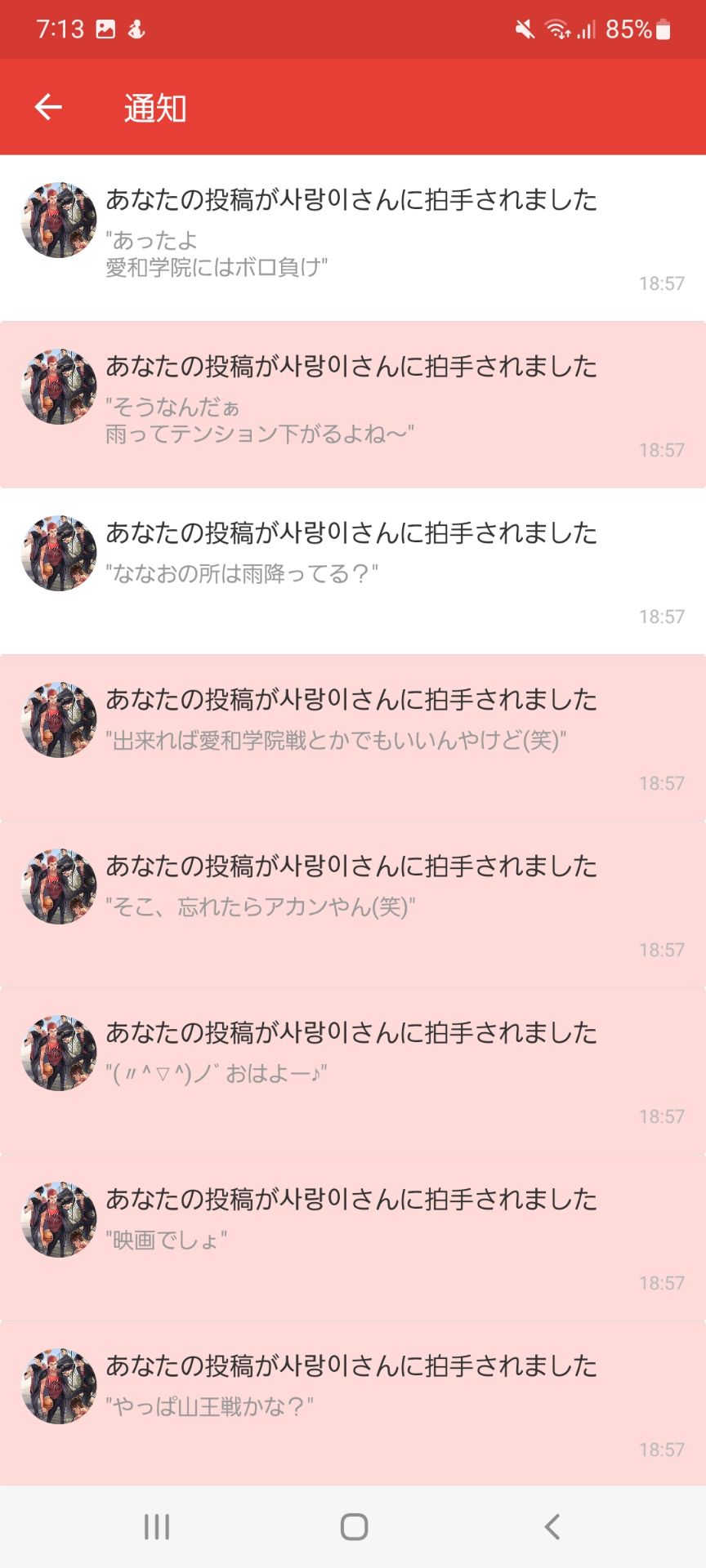Open the notification about '愛和学院にはボロ負け'

point(353,233)
